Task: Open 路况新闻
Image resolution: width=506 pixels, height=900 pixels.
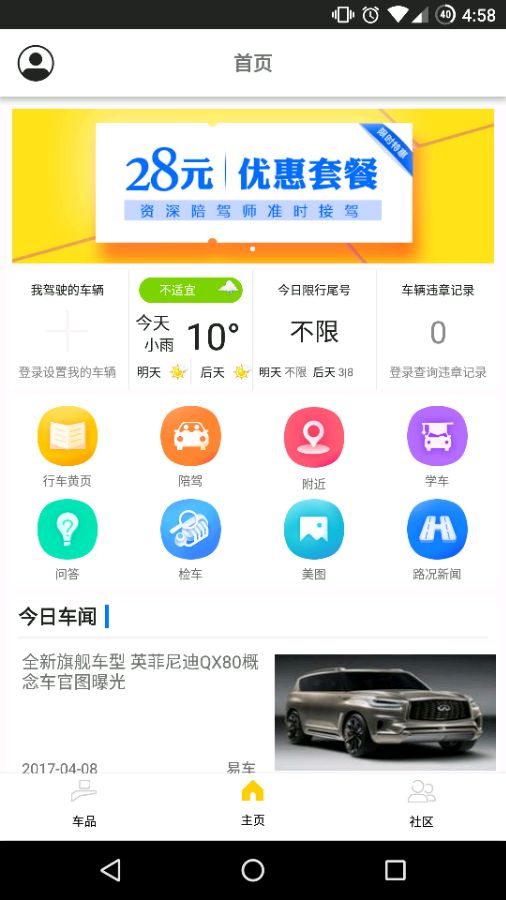Action: 437,540
